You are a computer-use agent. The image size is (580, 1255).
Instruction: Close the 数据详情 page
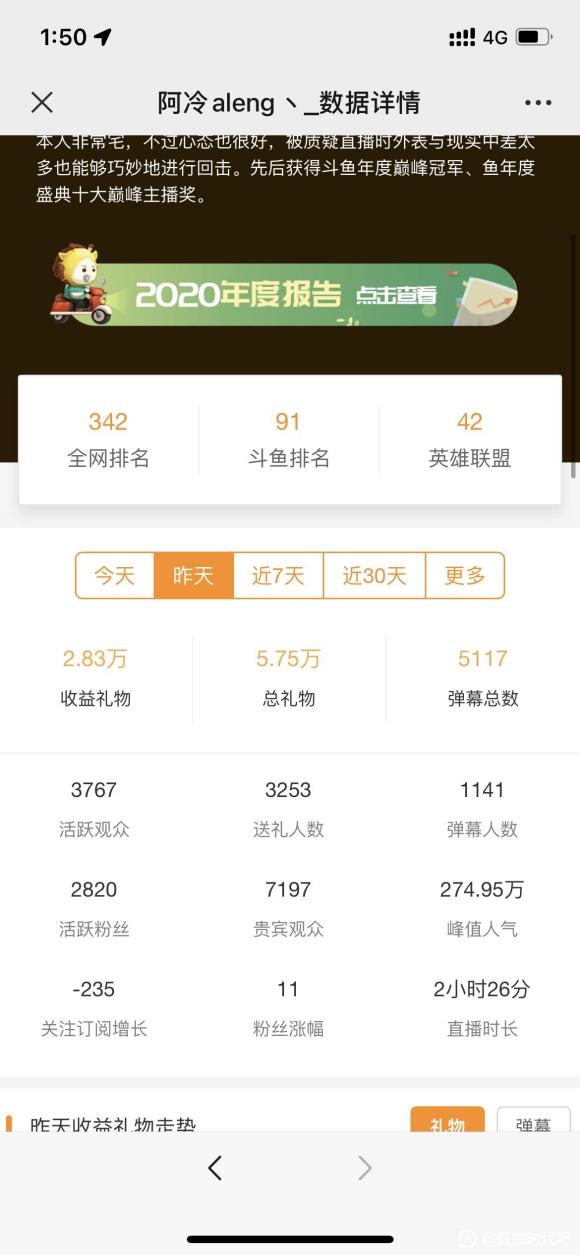(x=42, y=102)
